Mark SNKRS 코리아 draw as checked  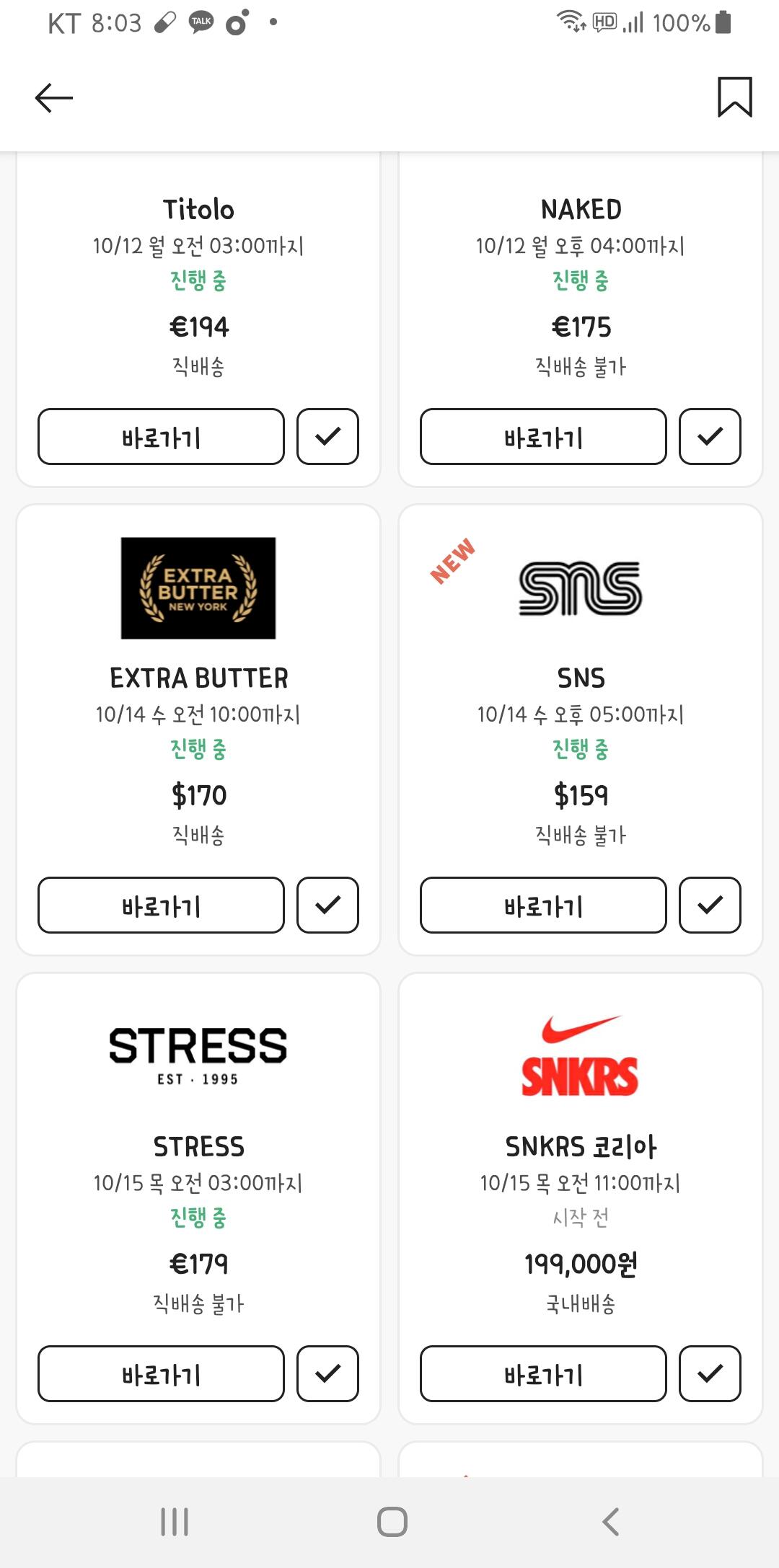coord(710,1374)
